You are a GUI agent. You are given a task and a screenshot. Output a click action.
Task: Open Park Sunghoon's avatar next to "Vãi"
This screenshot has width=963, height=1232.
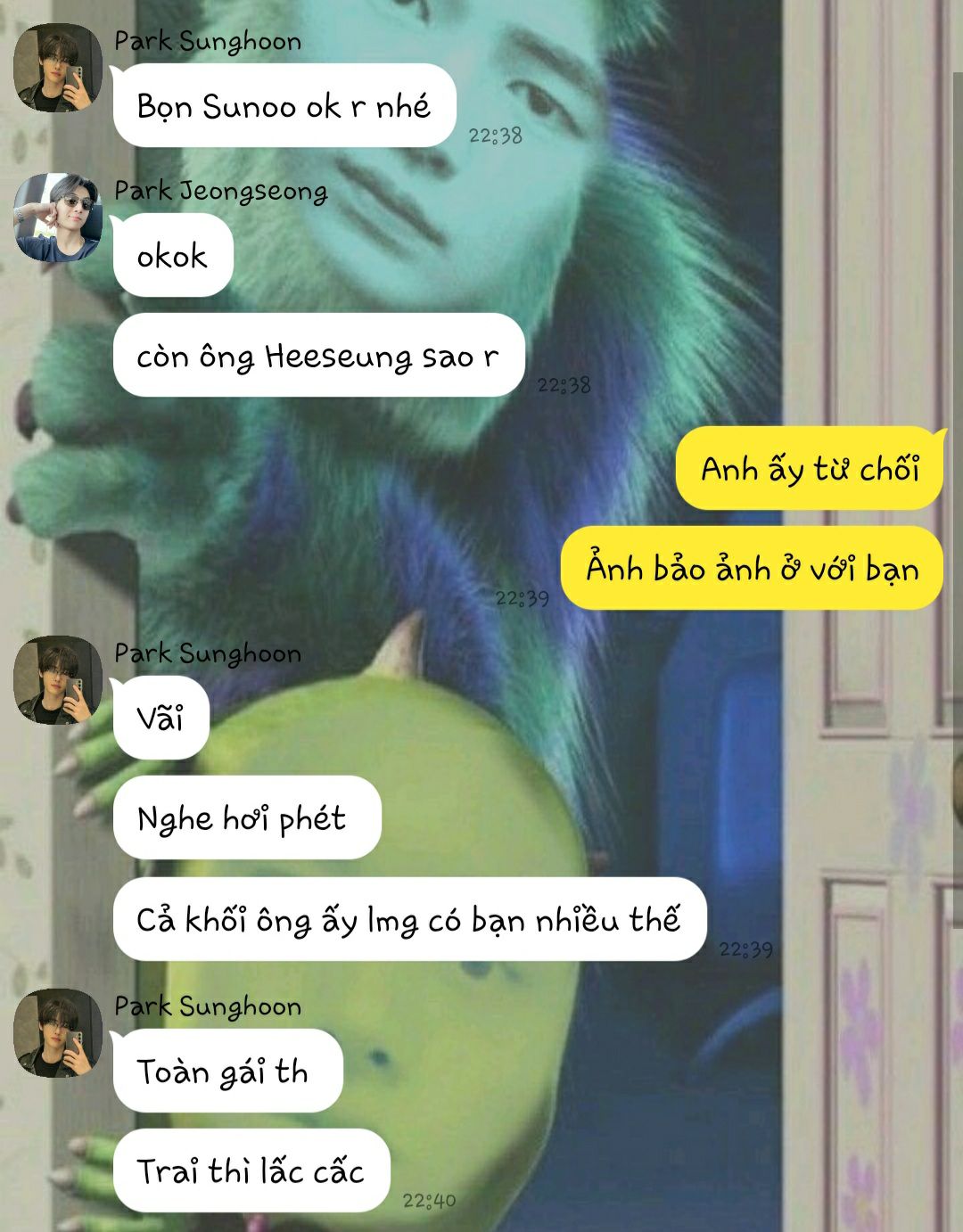tap(58, 679)
